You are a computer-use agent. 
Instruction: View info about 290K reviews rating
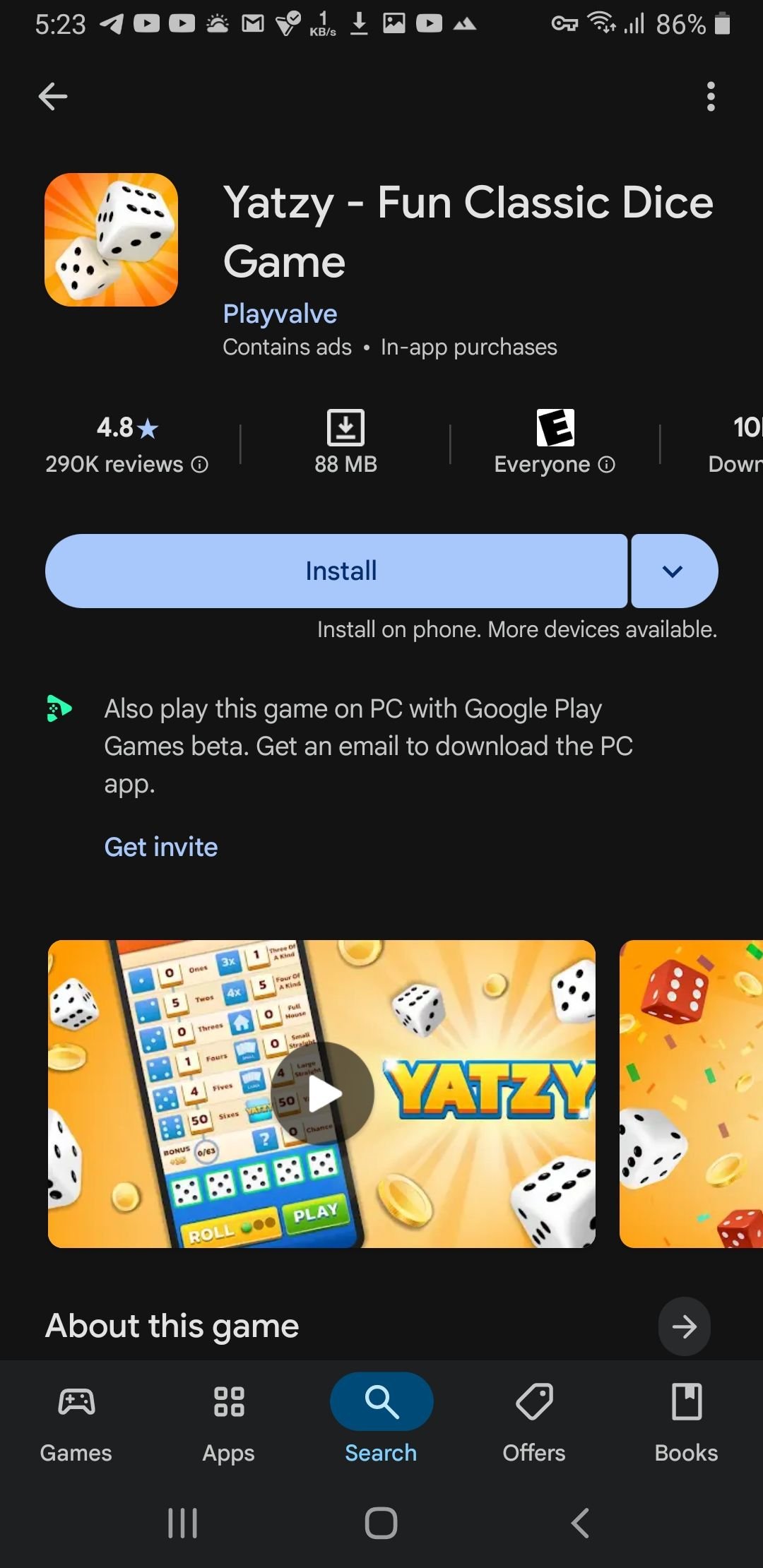pyautogui.click(x=200, y=464)
